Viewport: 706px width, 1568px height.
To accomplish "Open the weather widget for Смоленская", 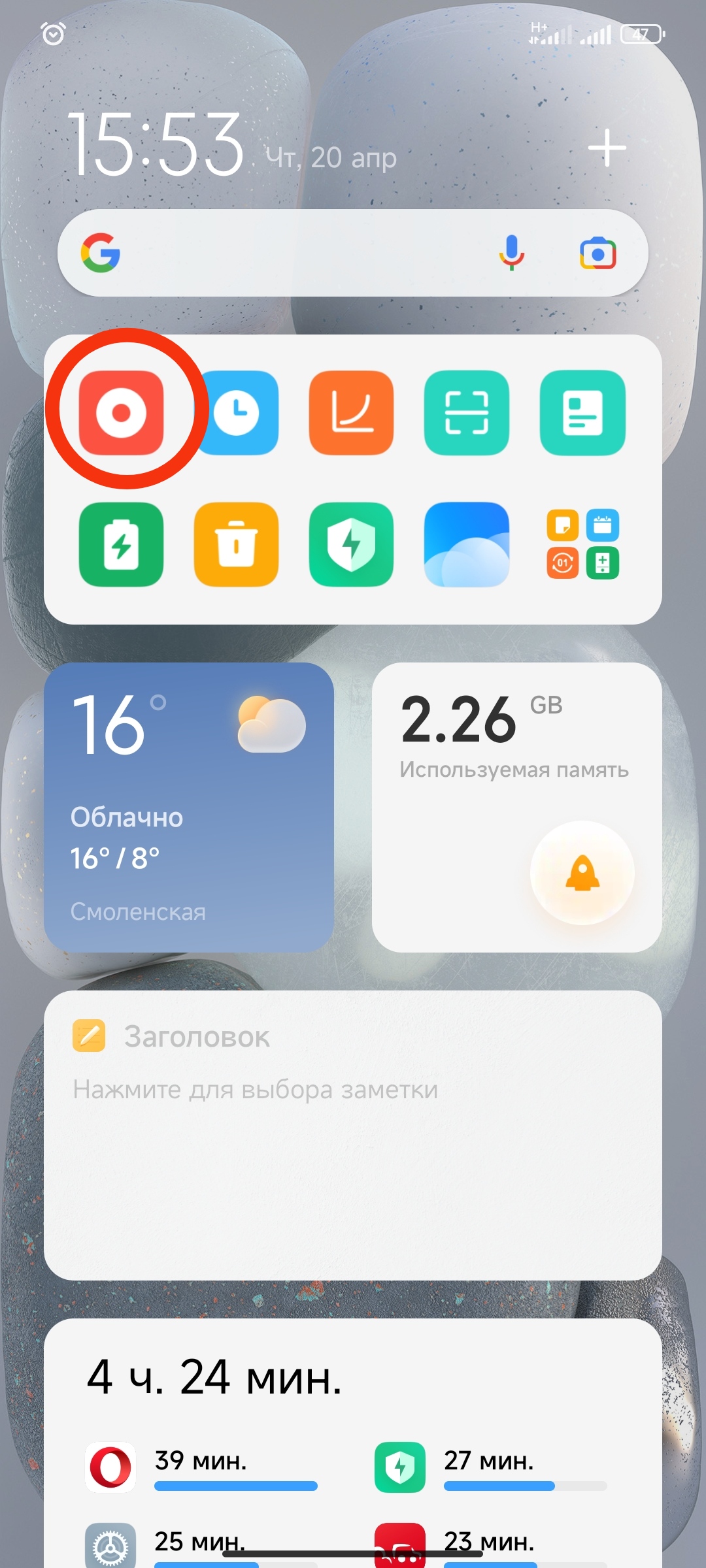I will pos(189,808).
